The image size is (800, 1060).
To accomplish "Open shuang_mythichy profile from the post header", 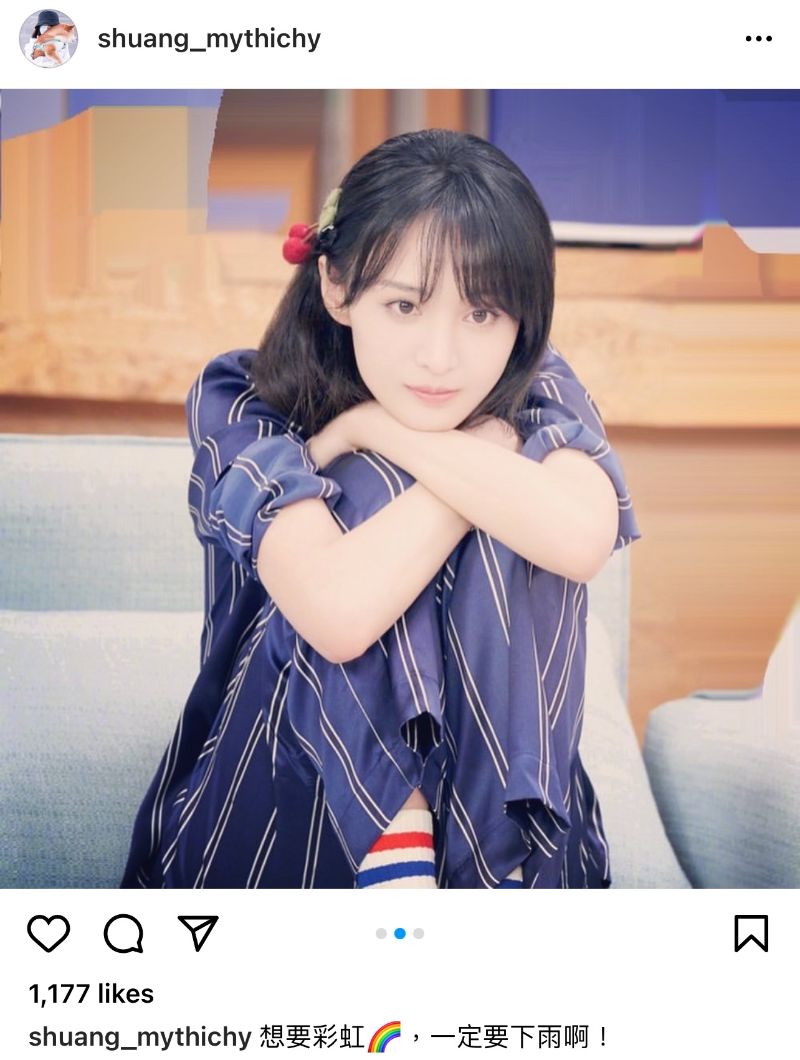I will 209,40.
